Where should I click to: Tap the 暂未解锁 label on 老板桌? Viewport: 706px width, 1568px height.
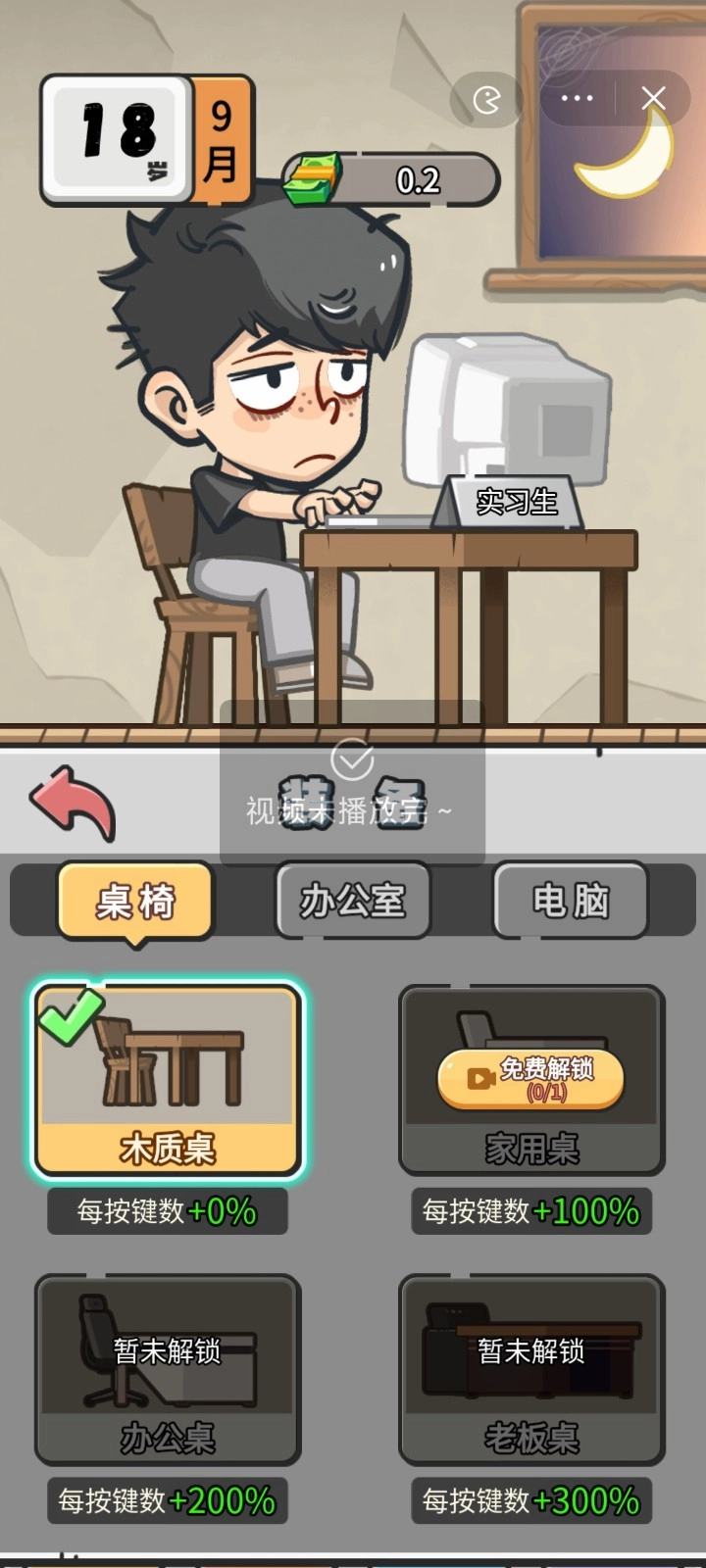[530, 1352]
